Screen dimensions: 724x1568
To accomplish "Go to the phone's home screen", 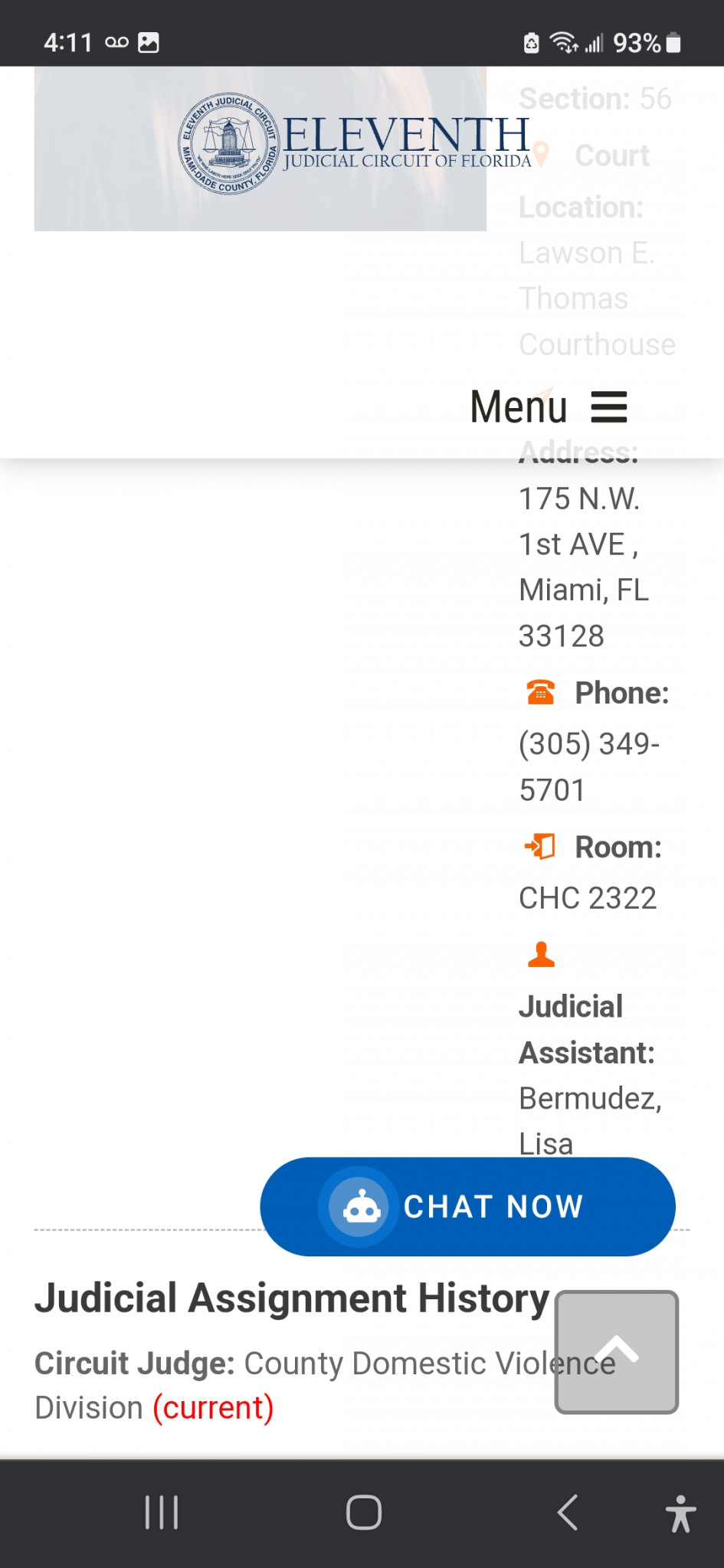I will (x=364, y=1513).
